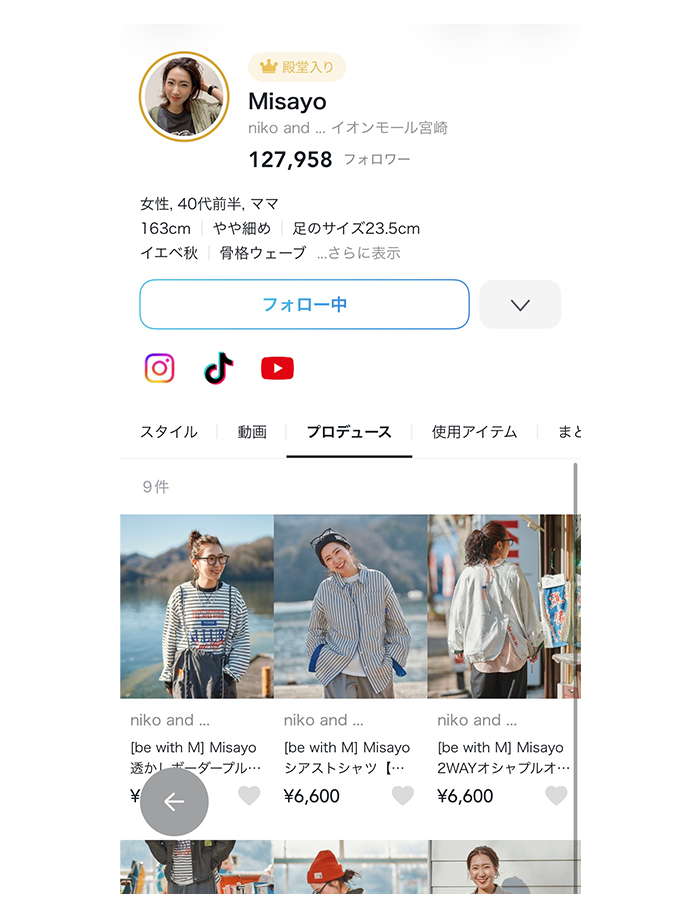Expand the dropdown next to フォロー中

coord(520,304)
